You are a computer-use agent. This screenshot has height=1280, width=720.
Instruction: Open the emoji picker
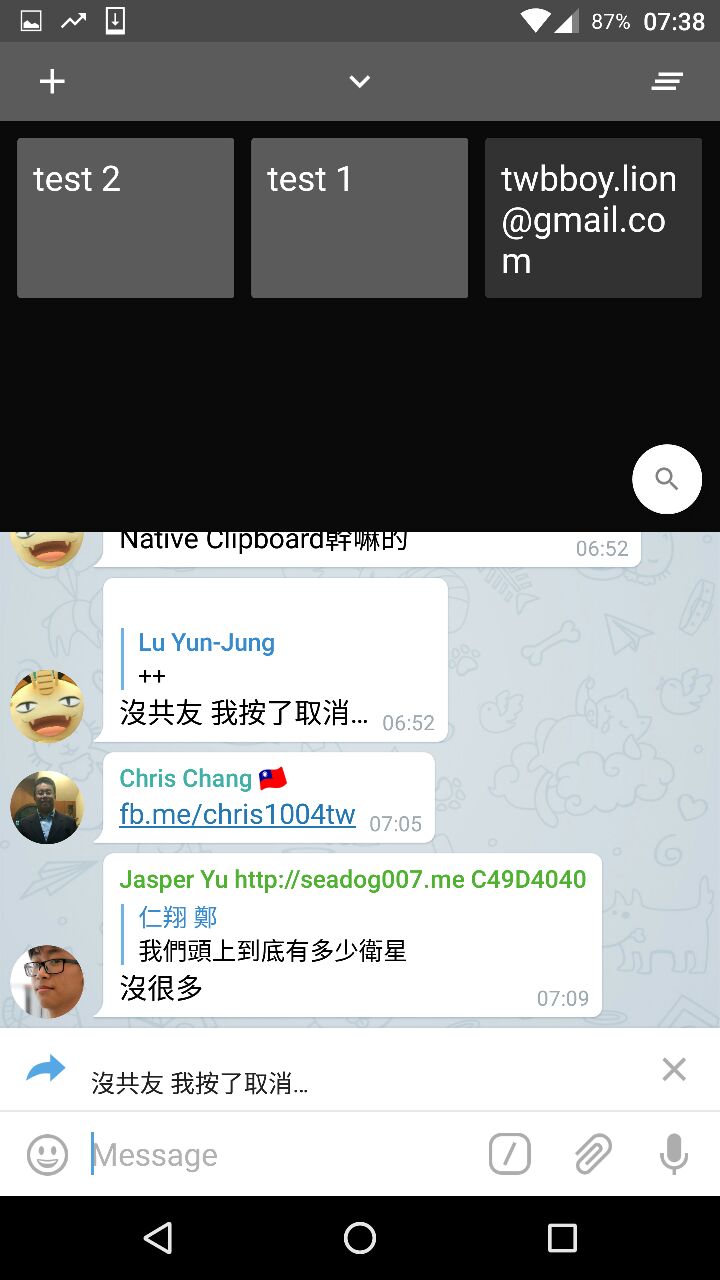pos(47,1155)
